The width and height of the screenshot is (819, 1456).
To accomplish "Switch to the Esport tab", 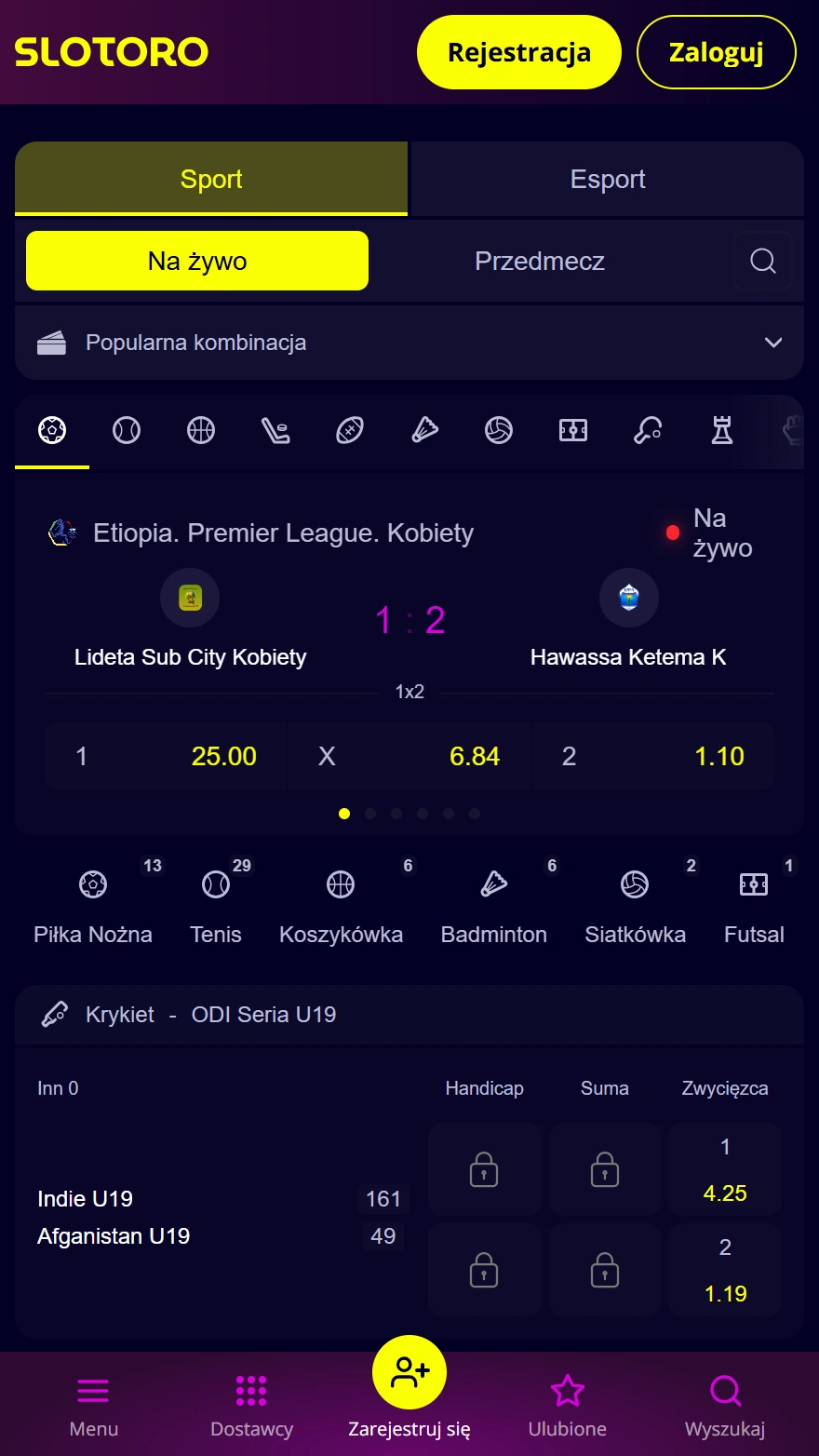I will (x=607, y=179).
